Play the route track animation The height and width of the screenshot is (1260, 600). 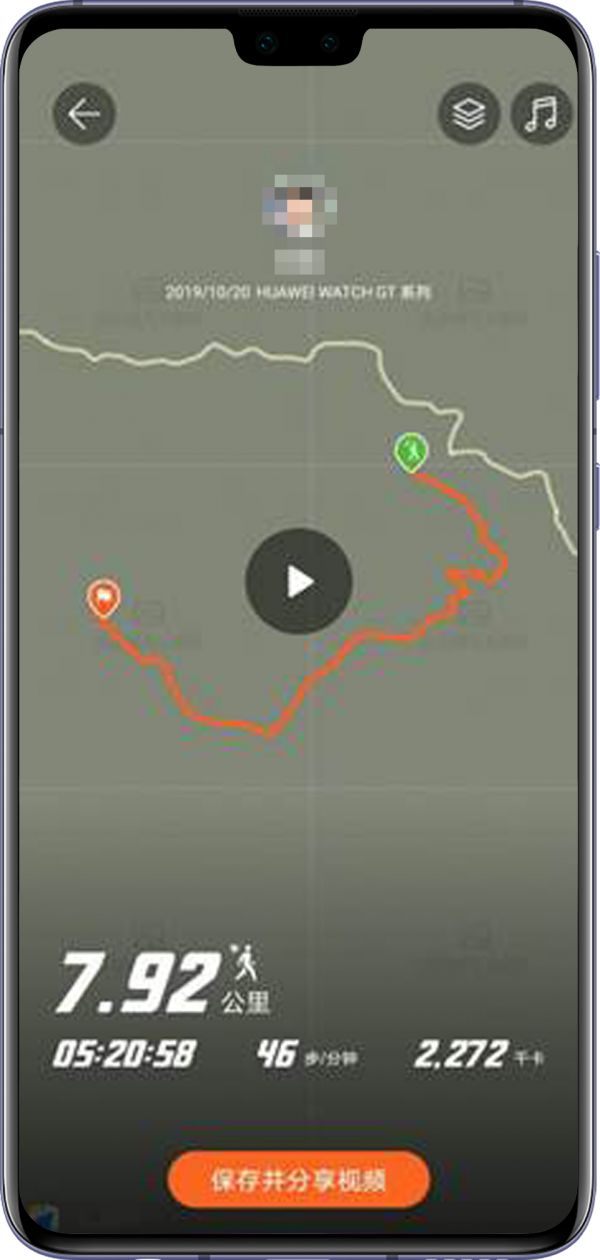click(x=299, y=581)
